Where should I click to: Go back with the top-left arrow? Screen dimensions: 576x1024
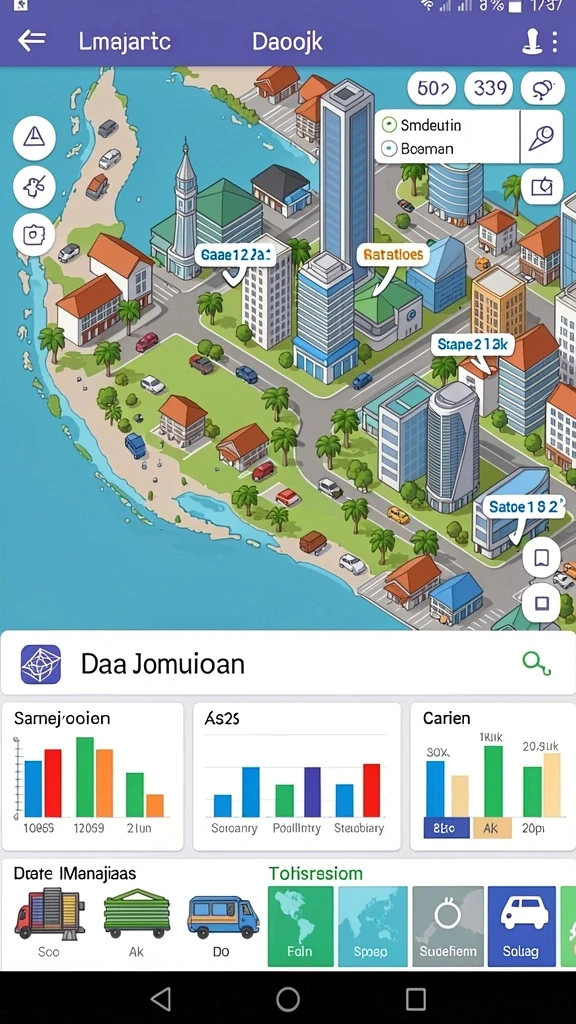coord(31,41)
